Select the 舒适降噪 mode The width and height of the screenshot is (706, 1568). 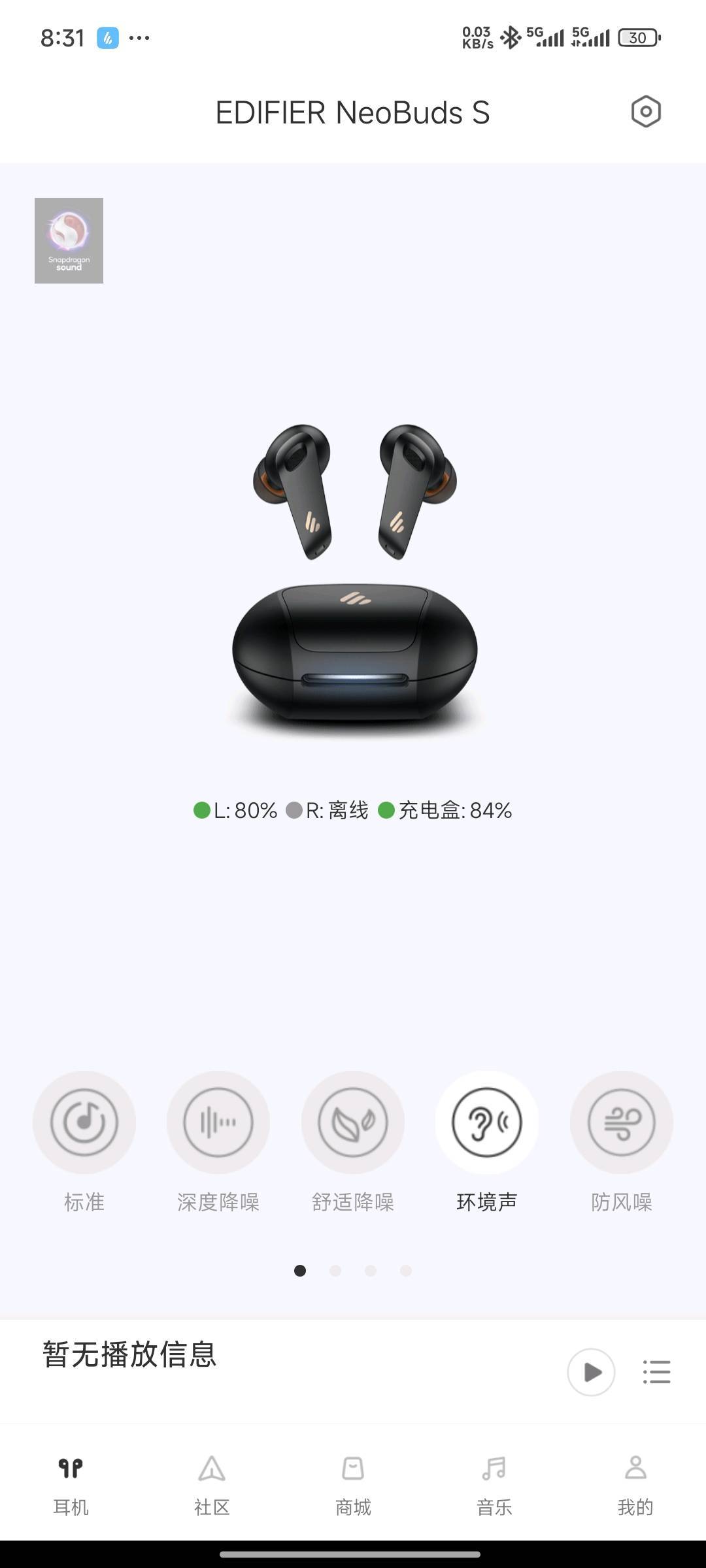tap(353, 1122)
